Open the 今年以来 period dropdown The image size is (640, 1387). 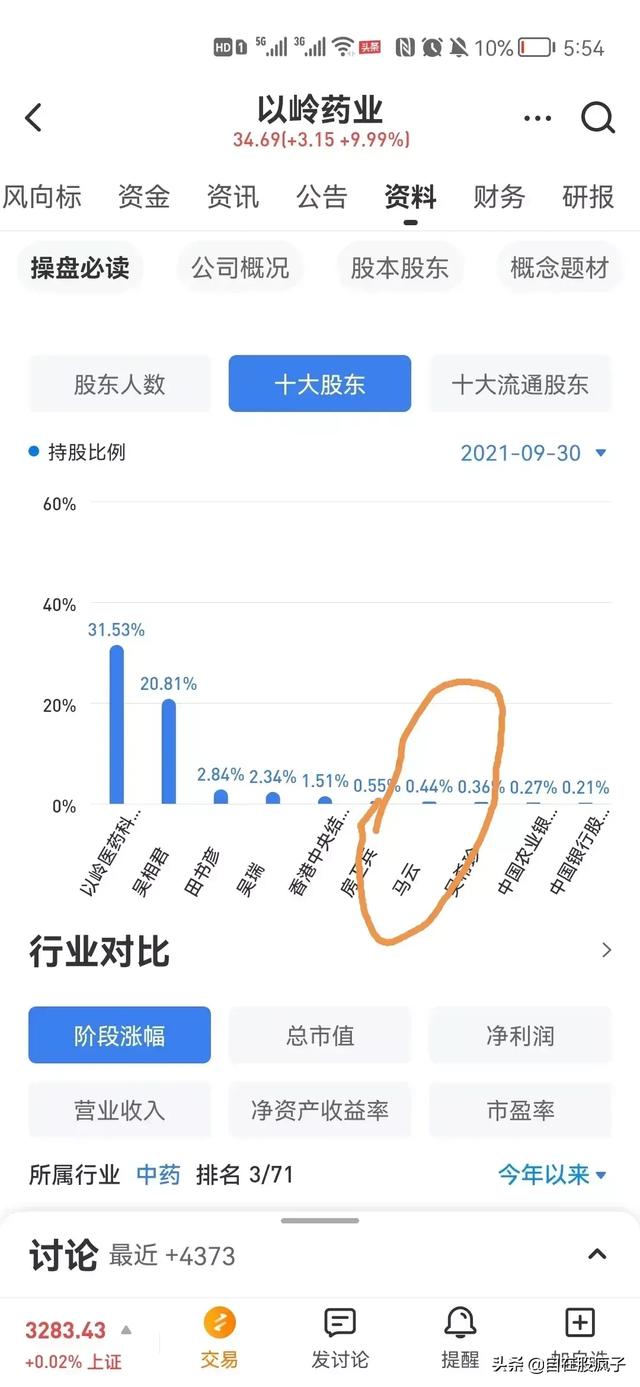[553, 1174]
